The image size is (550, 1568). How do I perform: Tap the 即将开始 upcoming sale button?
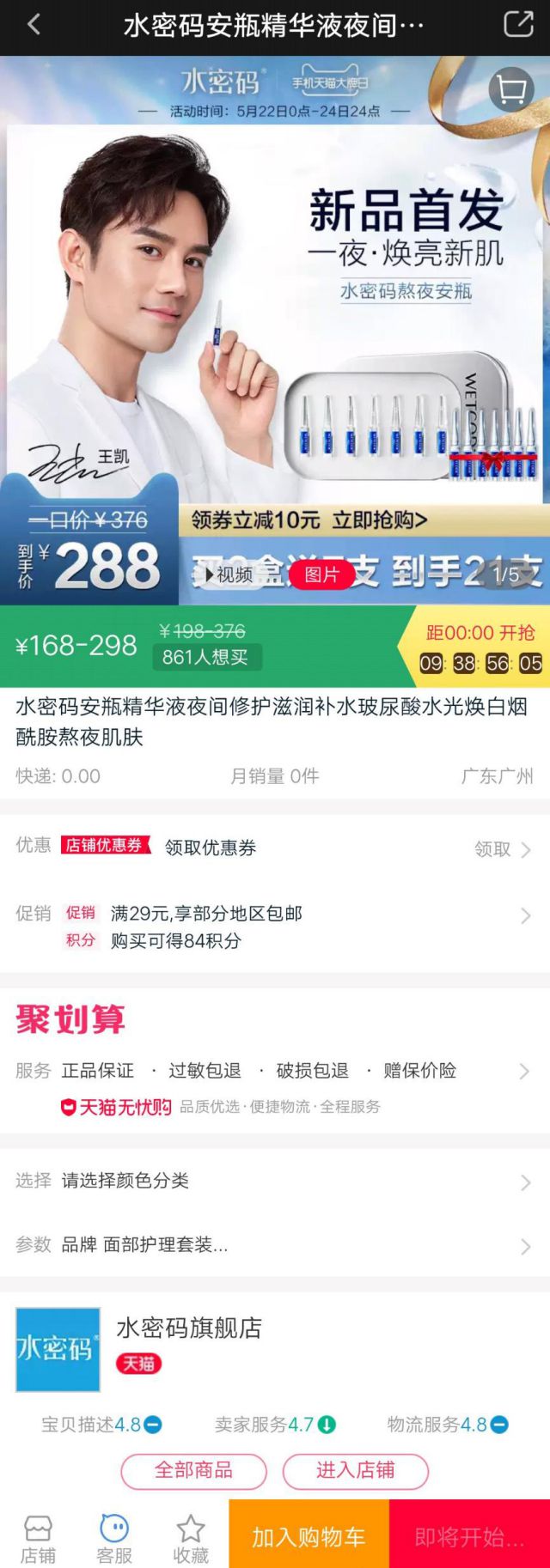pyautogui.click(x=469, y=1537)
